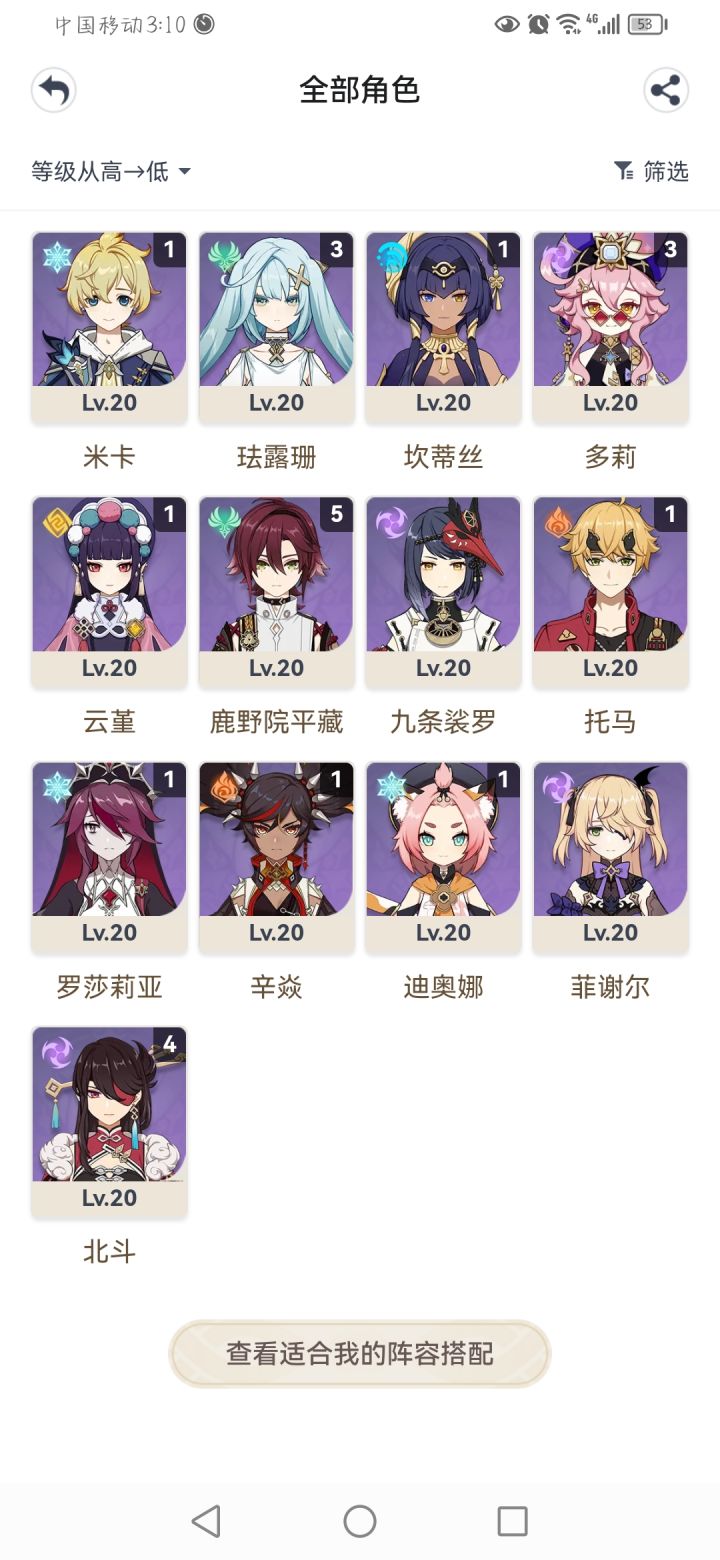Tap the Cryo element icon on 米卡's card

coord(58,255)
